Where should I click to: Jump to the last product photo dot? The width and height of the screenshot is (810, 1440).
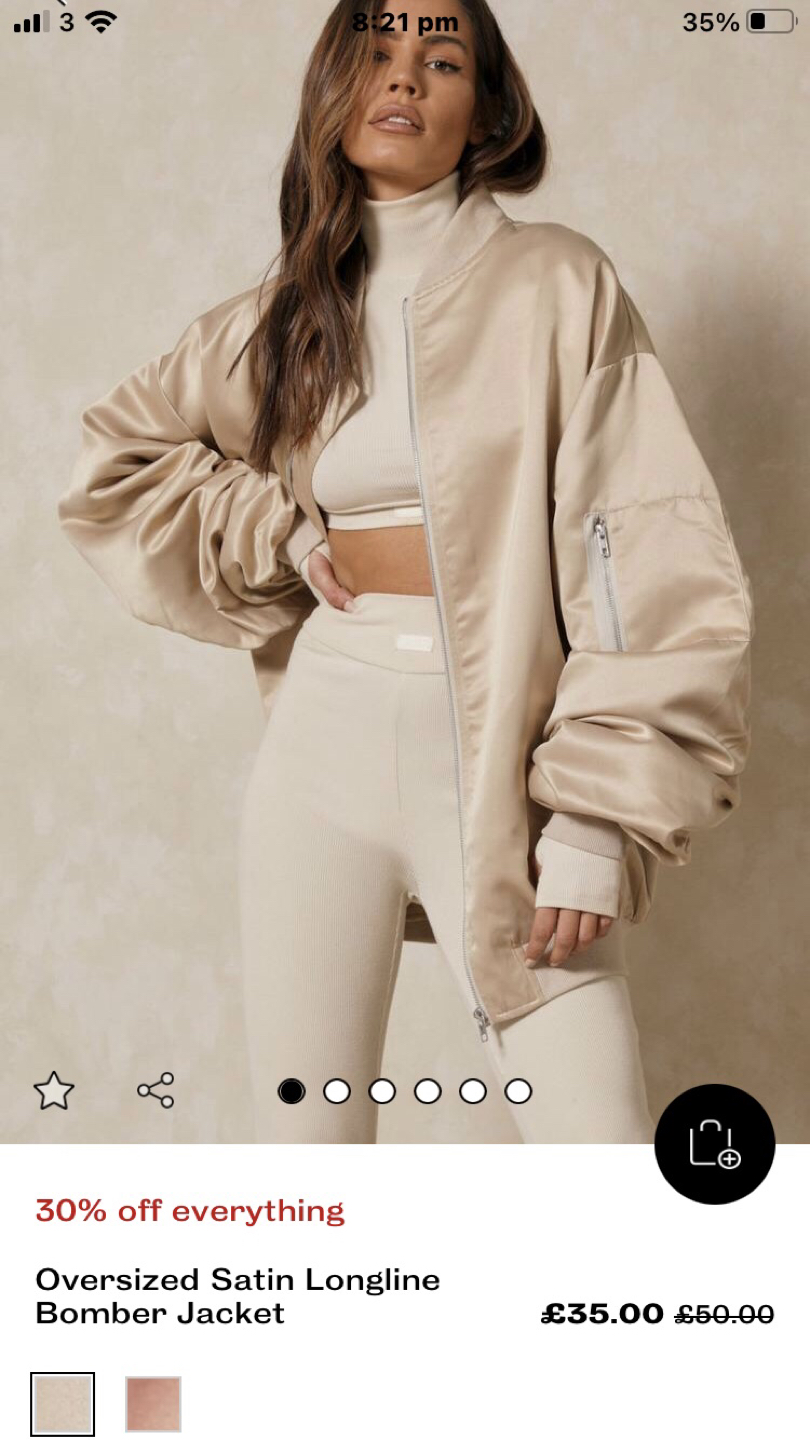click(x=518, y=1091)
